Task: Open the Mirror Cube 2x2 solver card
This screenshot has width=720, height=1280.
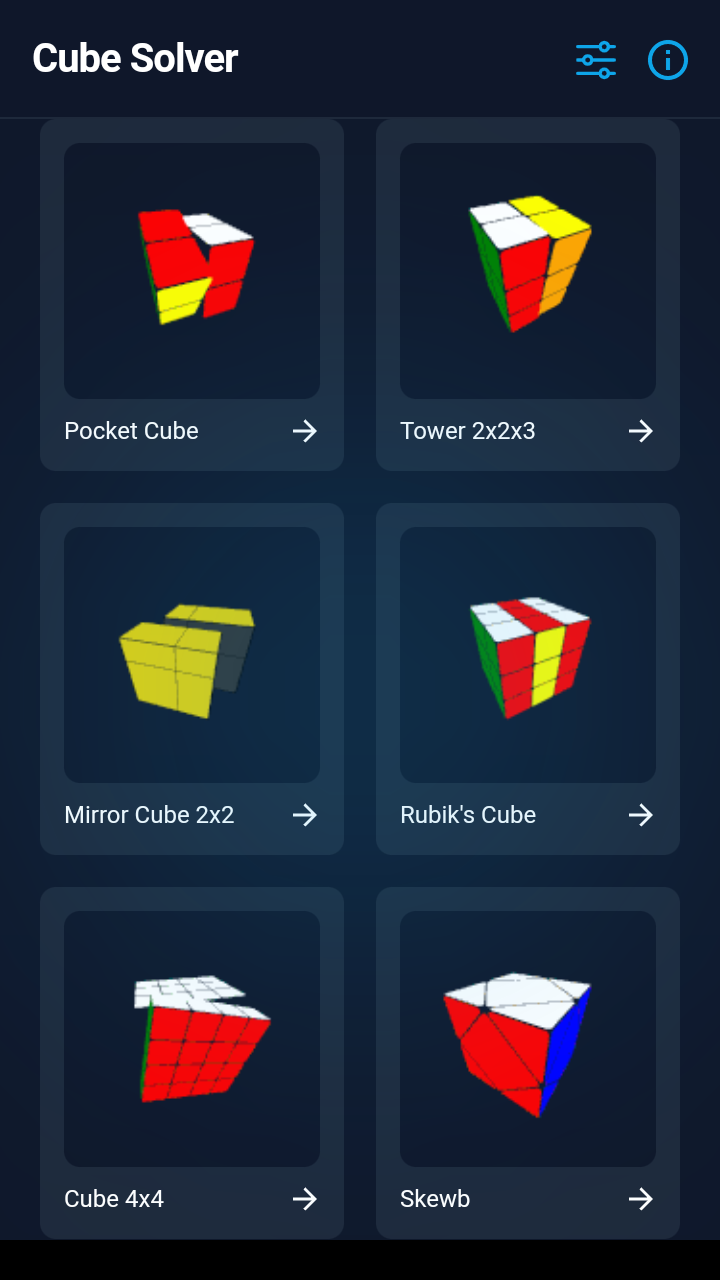Action: point(191,677)
